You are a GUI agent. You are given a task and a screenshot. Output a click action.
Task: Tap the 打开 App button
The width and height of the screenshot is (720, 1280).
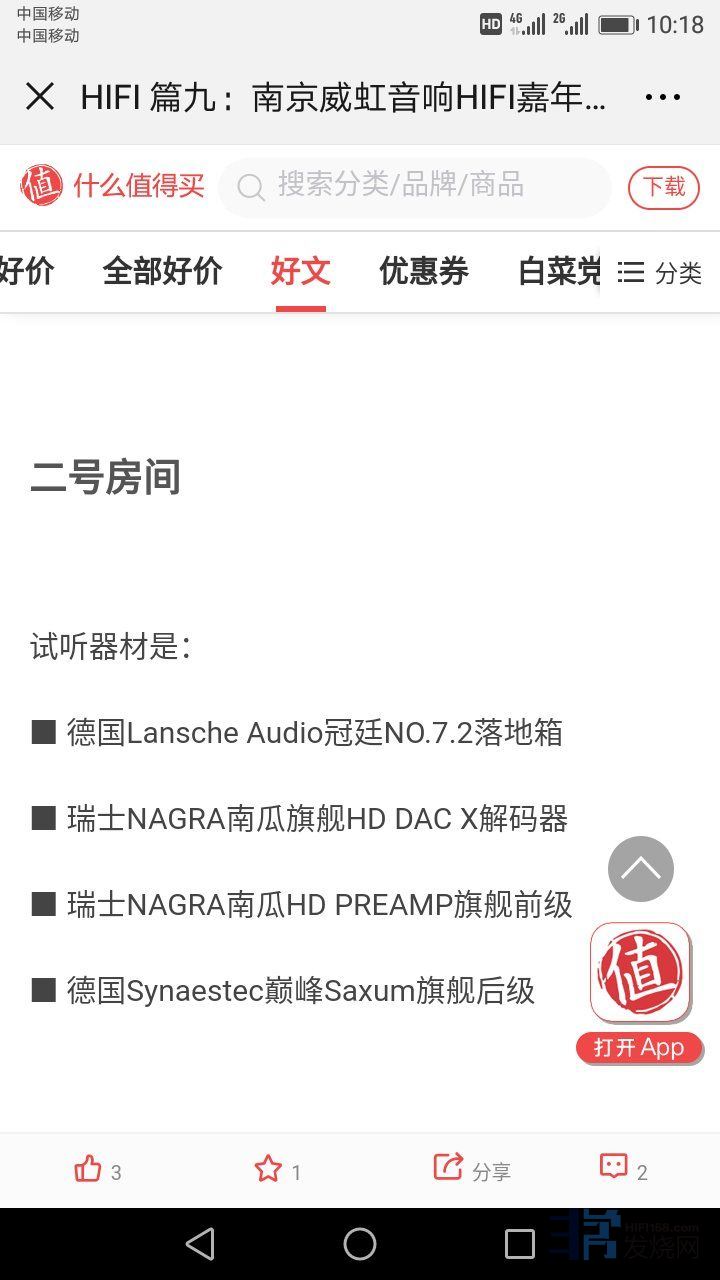(639, 1047)
